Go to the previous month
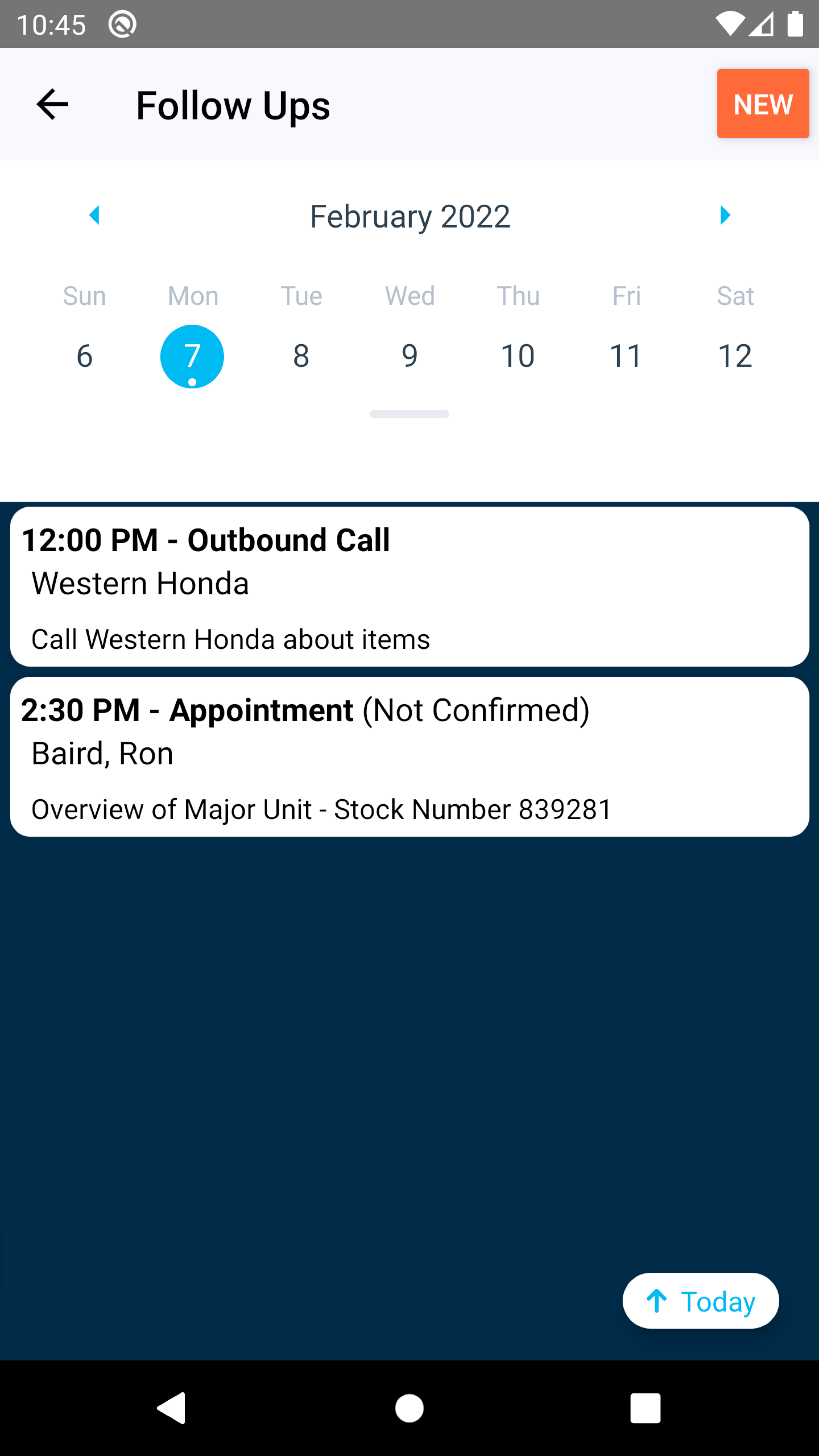This screenshot has height=1456, width=819. (95, 215)
